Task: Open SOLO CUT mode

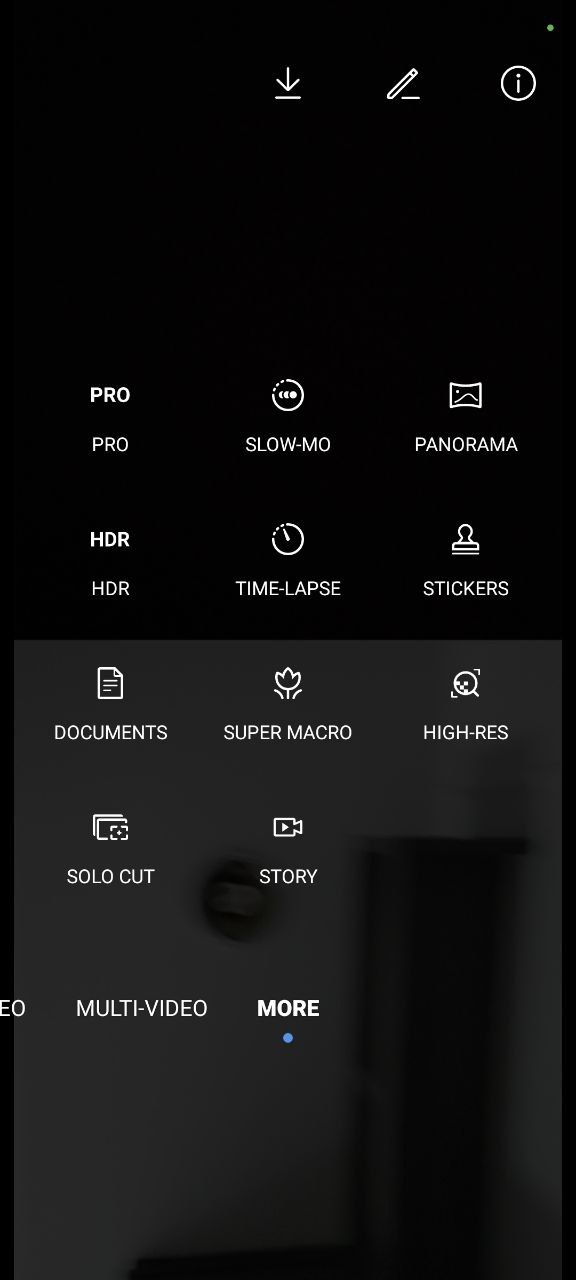Action: 110,850
